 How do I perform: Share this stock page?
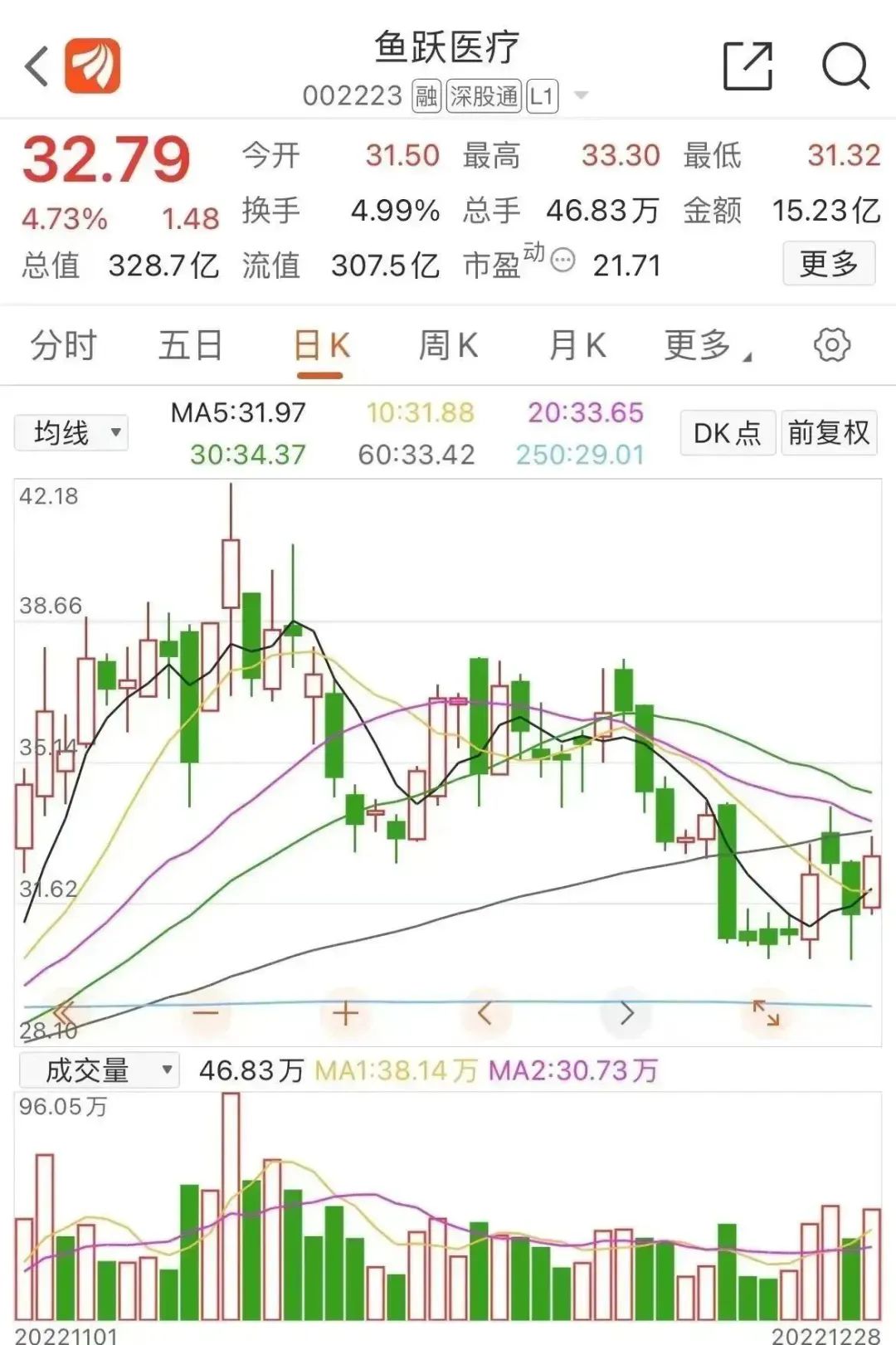[x=747, y=66]
